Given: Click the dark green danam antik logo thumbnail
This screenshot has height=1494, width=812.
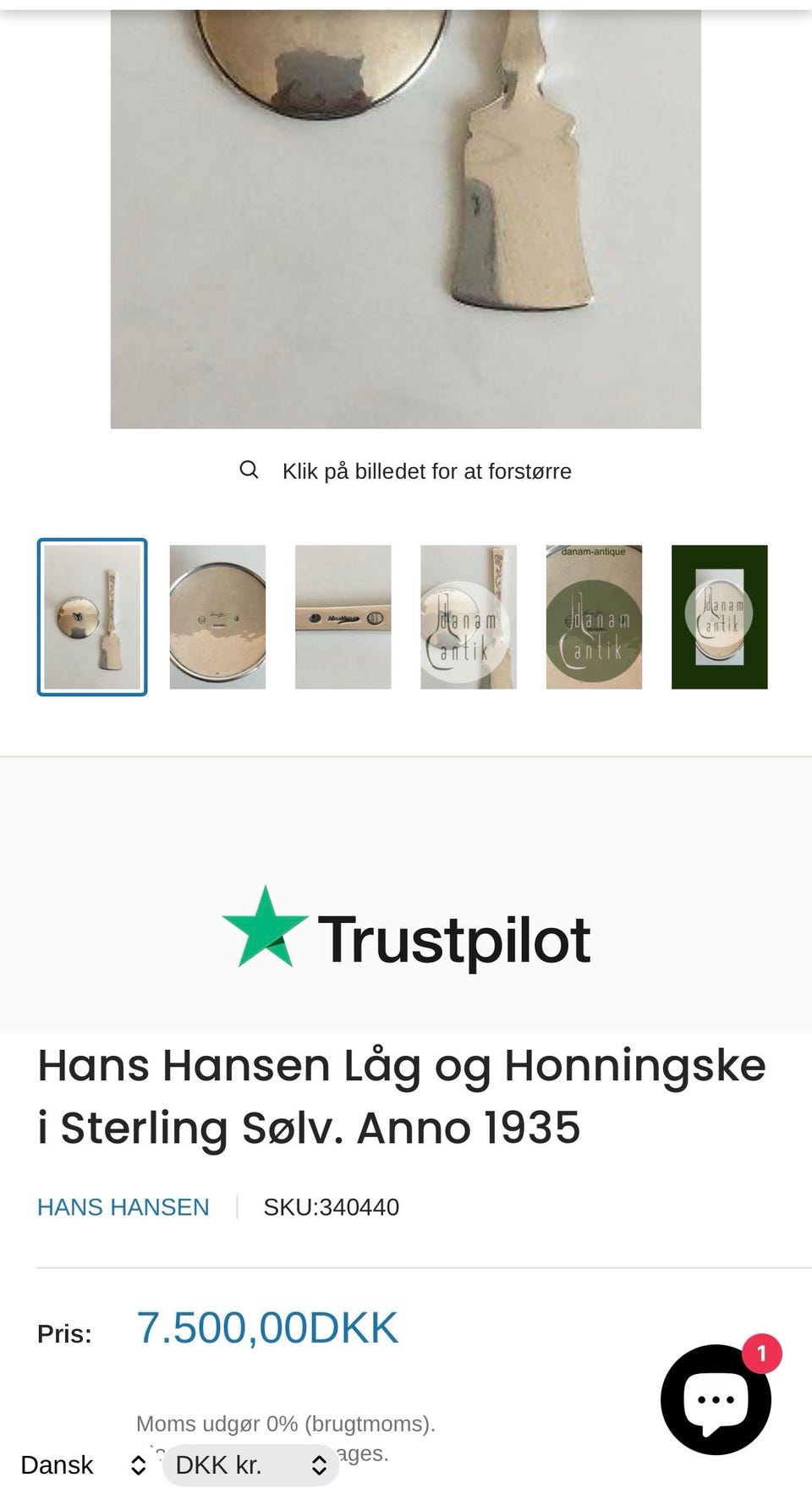Looking at the screenshot, I should [x=720, y=616].
